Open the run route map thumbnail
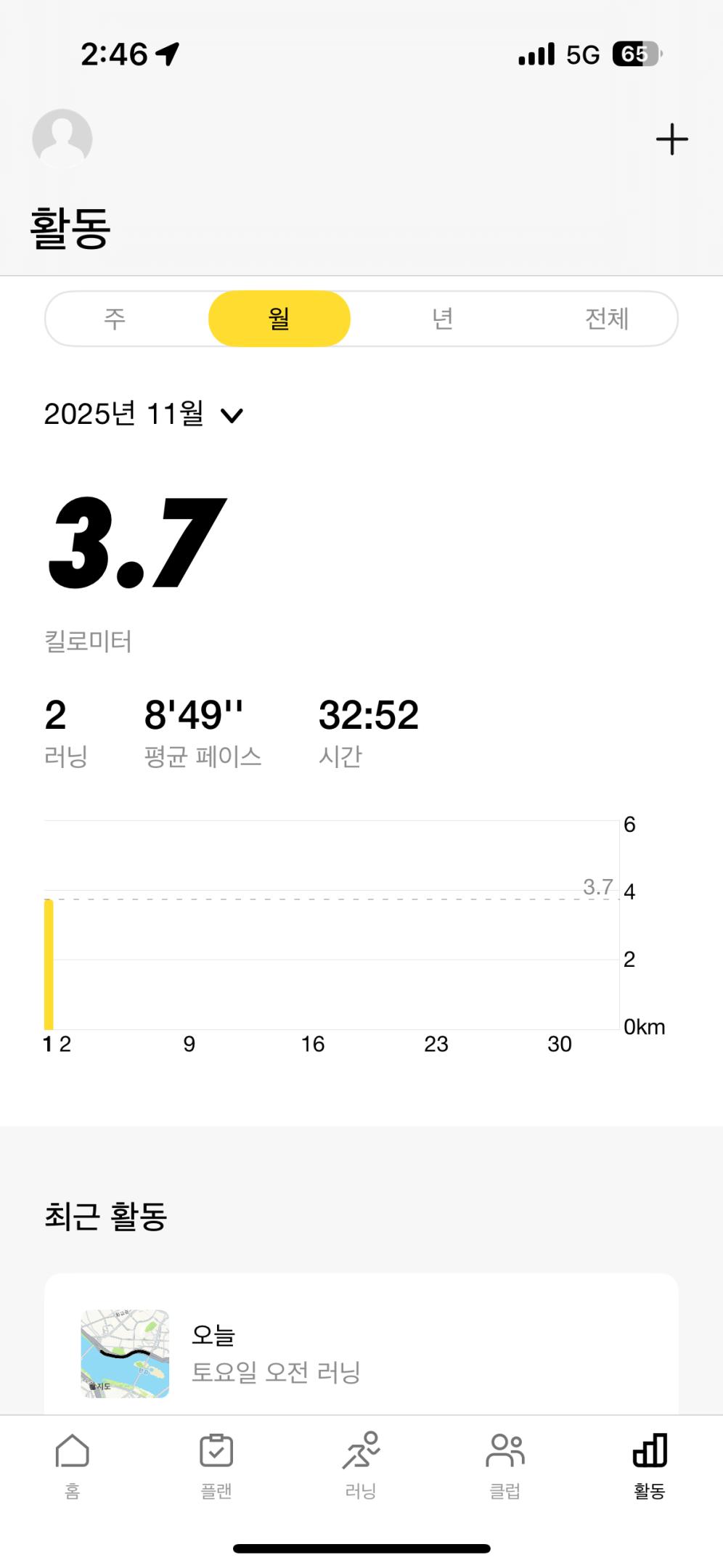Viewport: 723px width, 1568px height. coord(125,1352)
